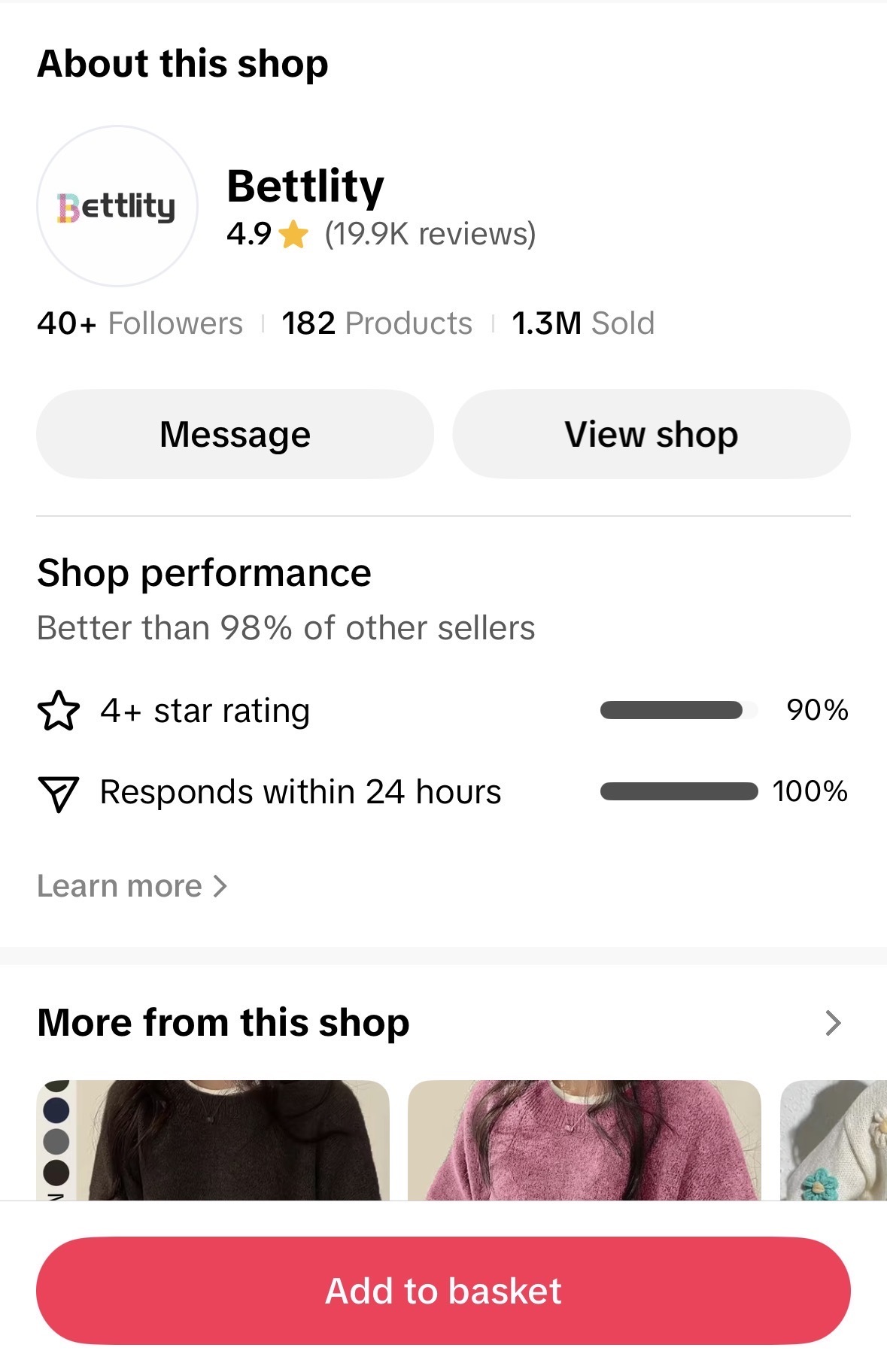Click the 90% star rating progress bar
887x1372 pixels.
click(x=677, y=709)
